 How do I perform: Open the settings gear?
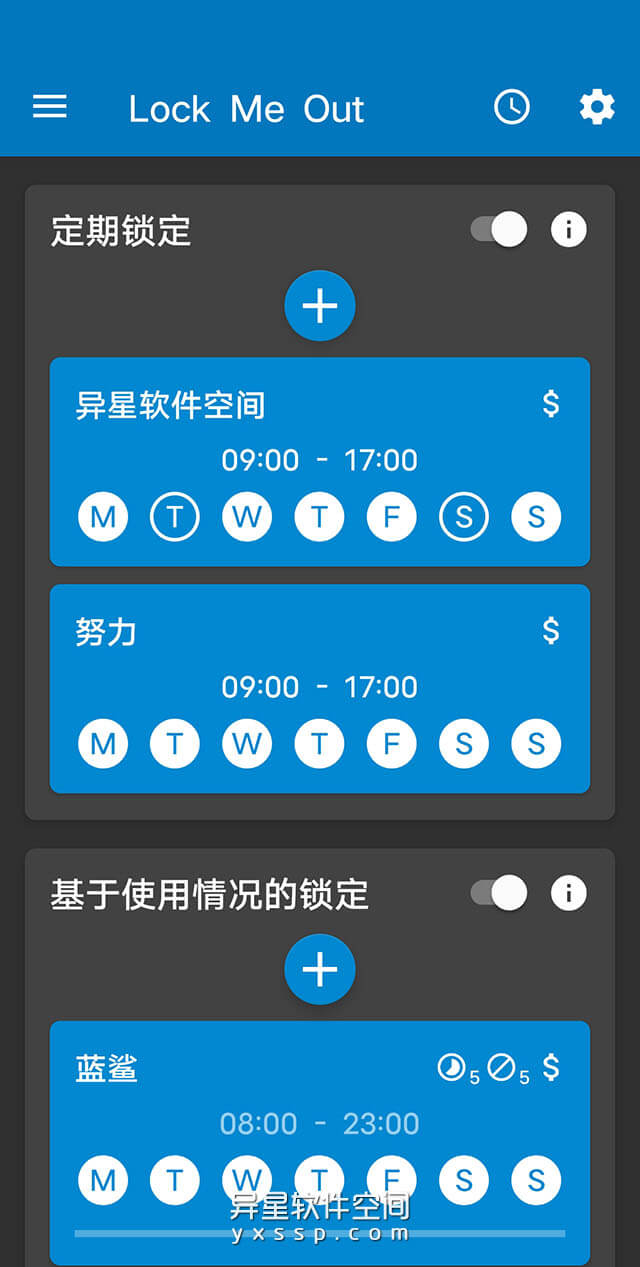coord(597,107)
